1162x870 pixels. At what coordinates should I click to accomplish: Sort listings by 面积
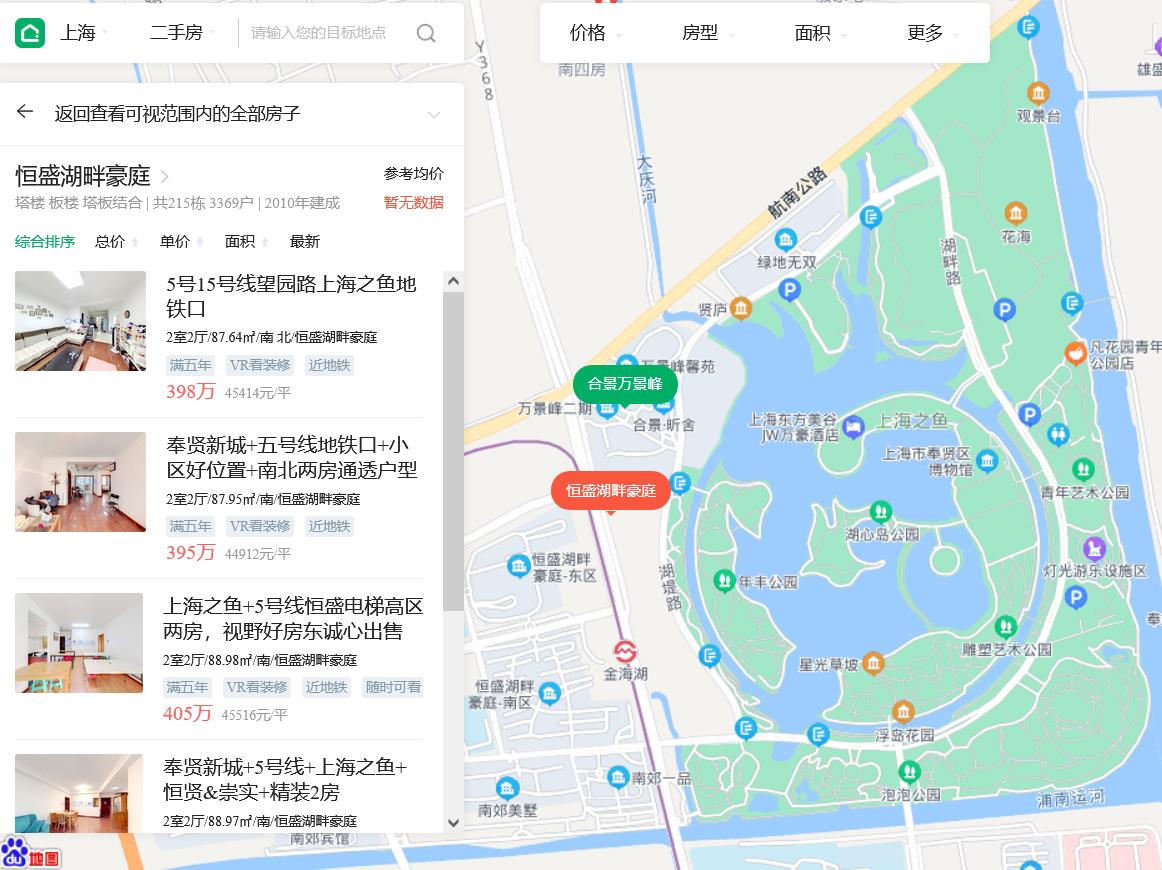pos(246,241)
